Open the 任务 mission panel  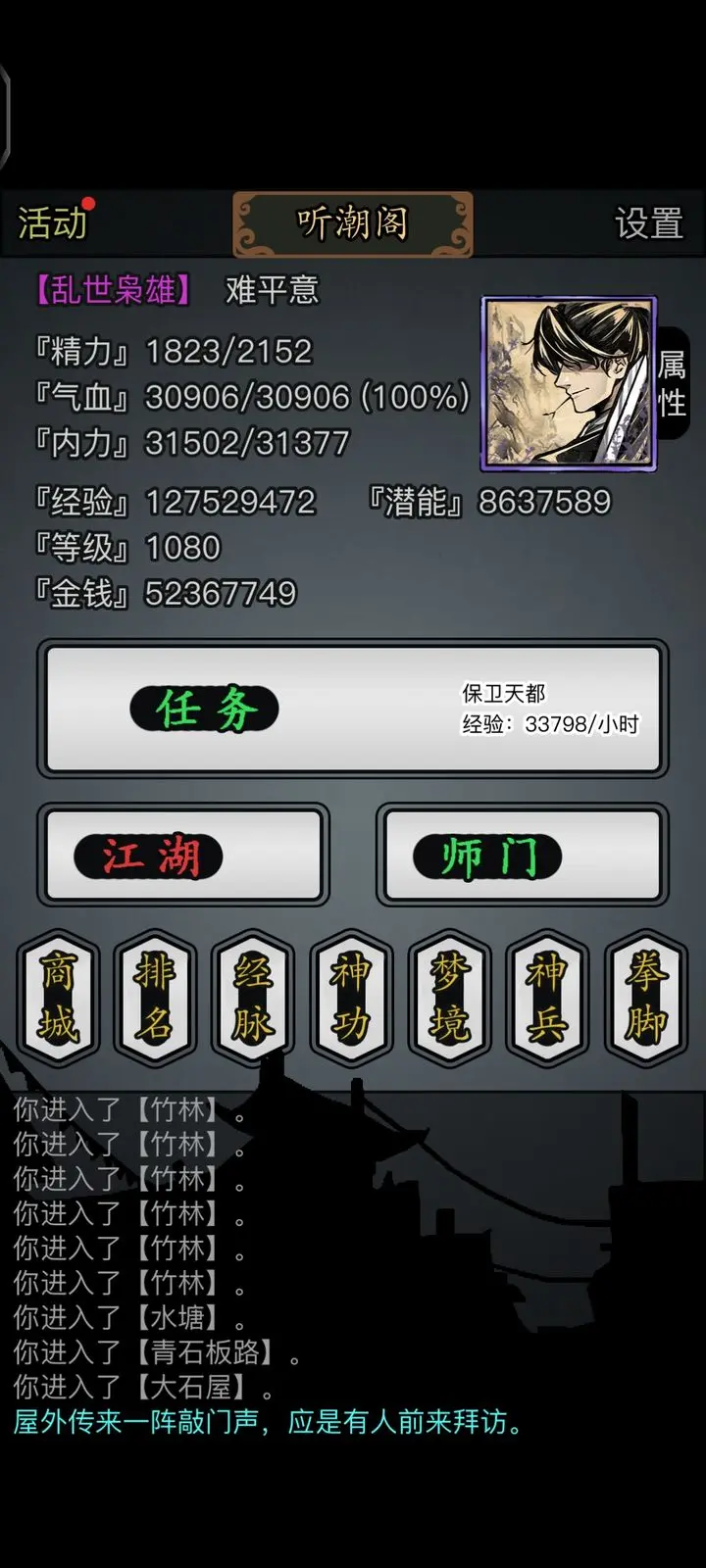tap(353, 709)
